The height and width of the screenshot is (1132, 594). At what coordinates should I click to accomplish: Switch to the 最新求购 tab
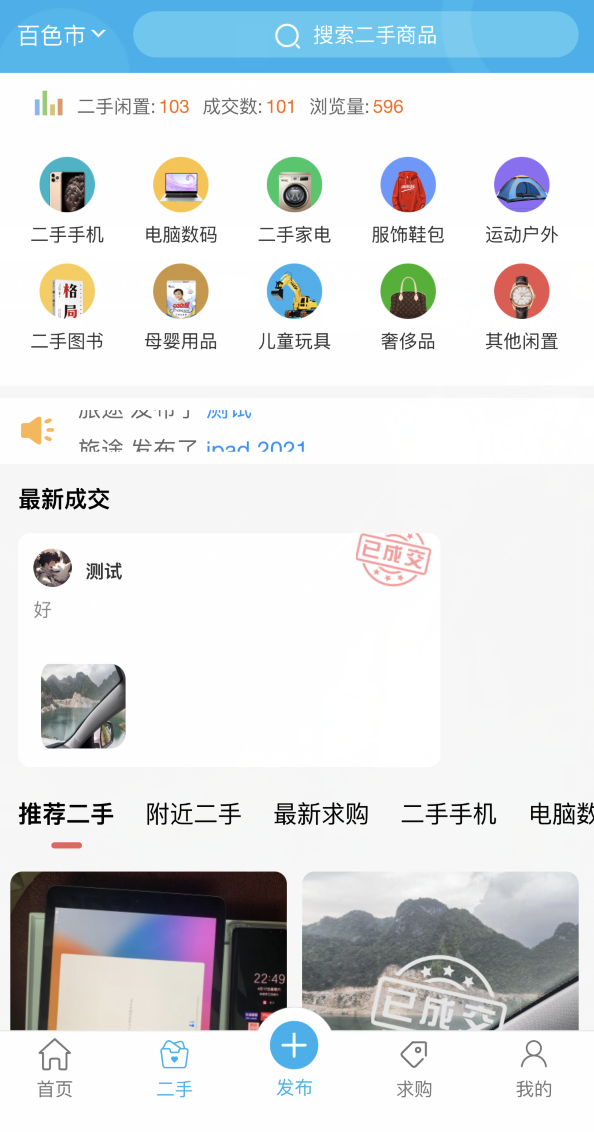321,814
